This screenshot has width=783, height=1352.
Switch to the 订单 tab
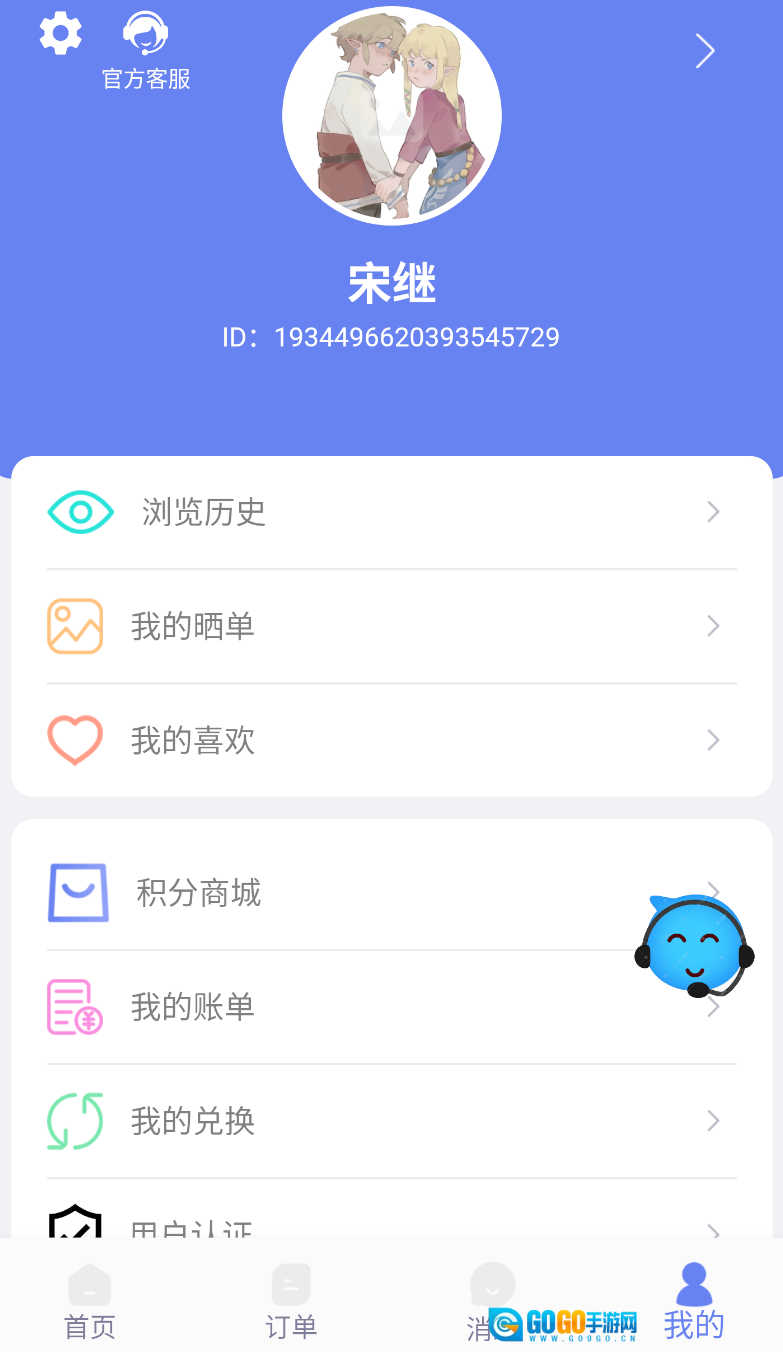click(x=290, y=1300)
